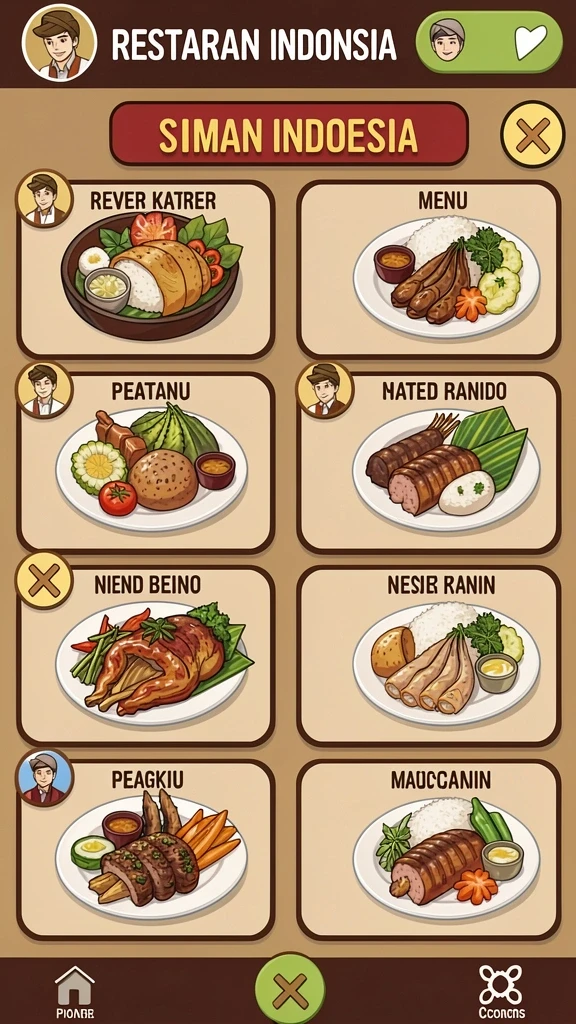This screenshot has height=1024, width=576.
Task: Tap the green X button at bottom
Action: click(290, 991)
